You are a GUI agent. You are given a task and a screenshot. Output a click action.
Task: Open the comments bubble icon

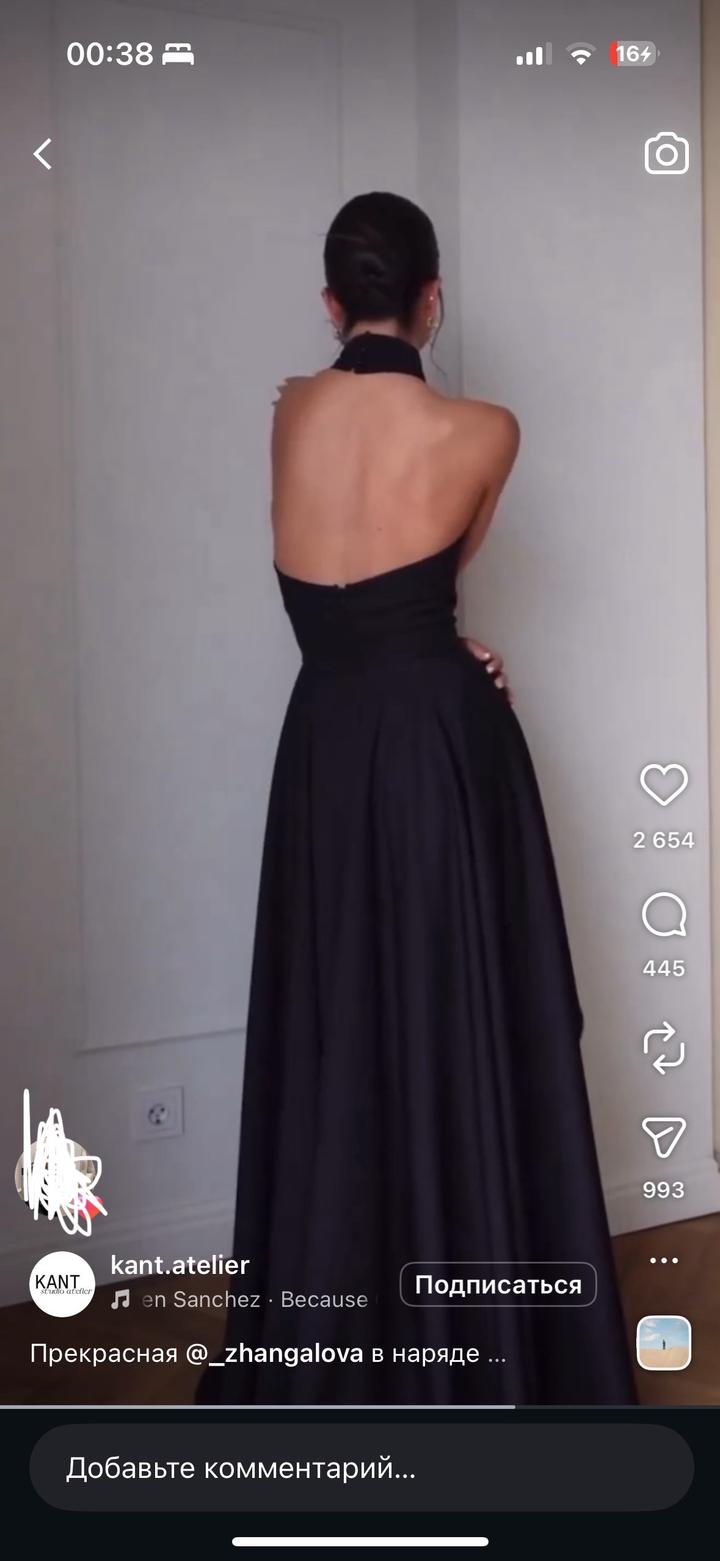click(664, 915)
